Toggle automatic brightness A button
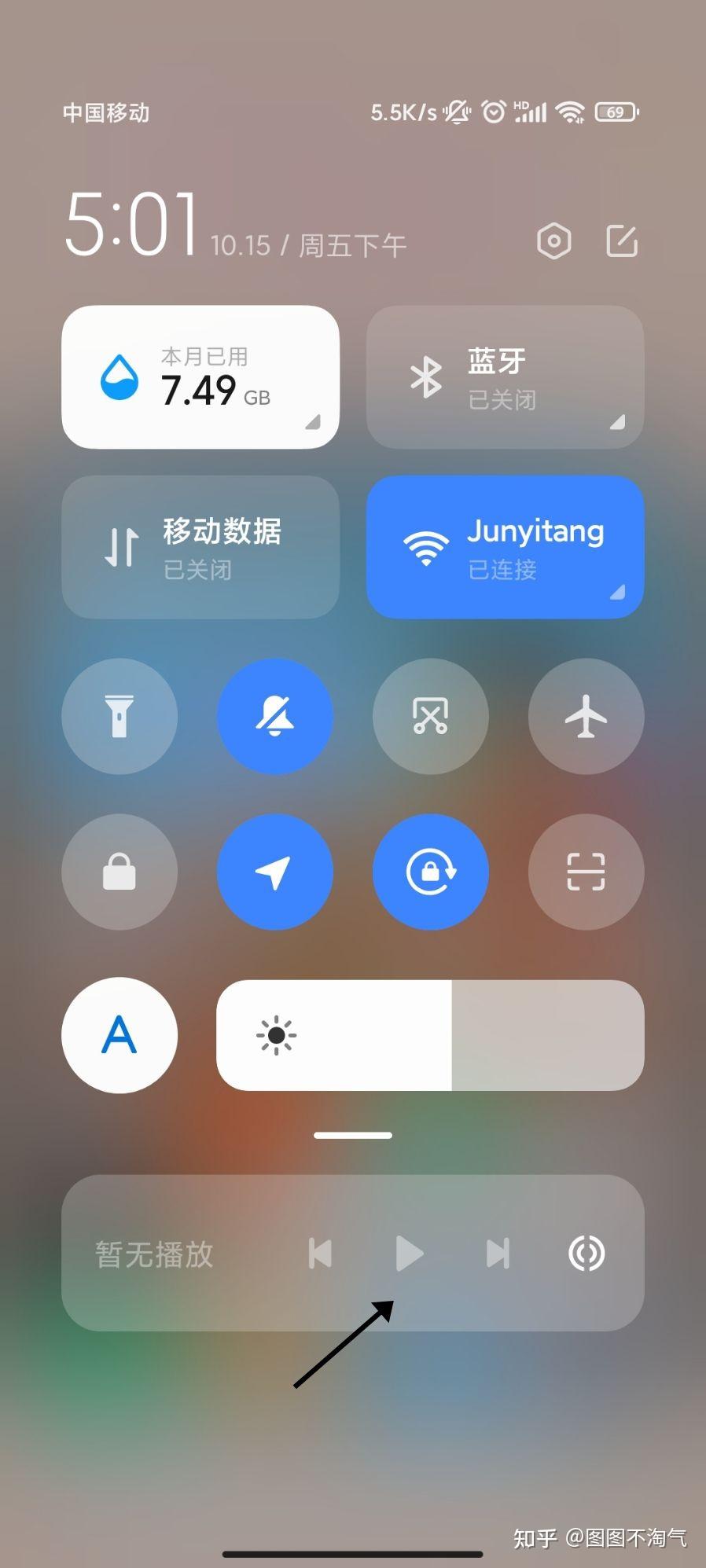This screenshot has width=706, height=1568. point(120,1036)
